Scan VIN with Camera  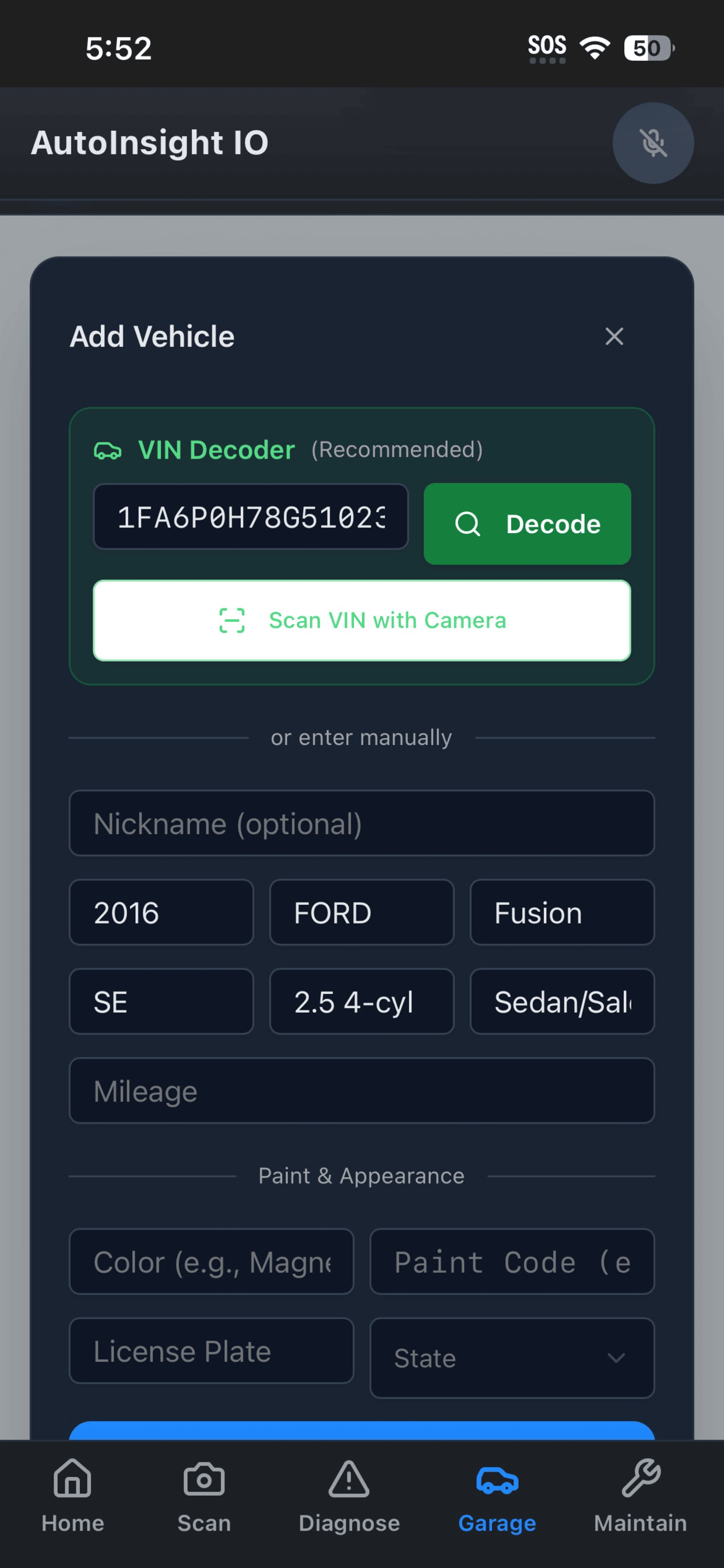pyautogui.click(x=362, y=620)
